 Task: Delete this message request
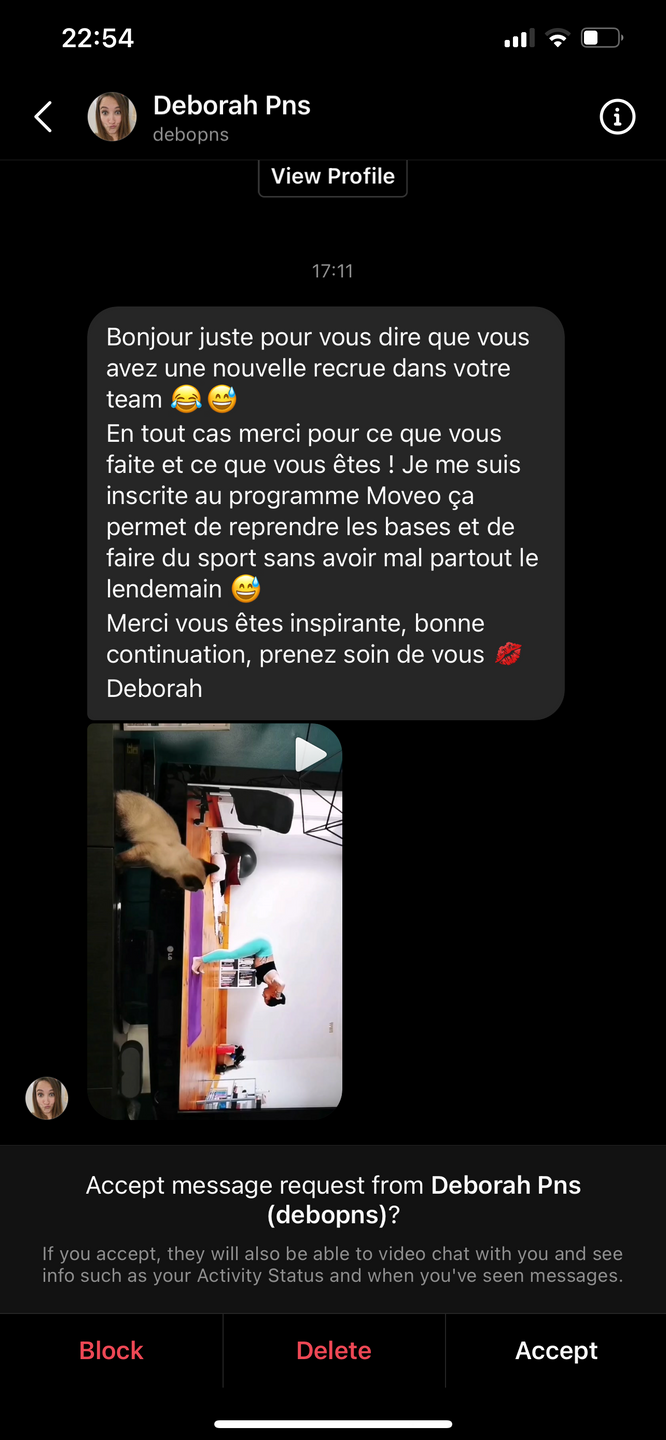pyautogui.click(x=334, y=1350)
